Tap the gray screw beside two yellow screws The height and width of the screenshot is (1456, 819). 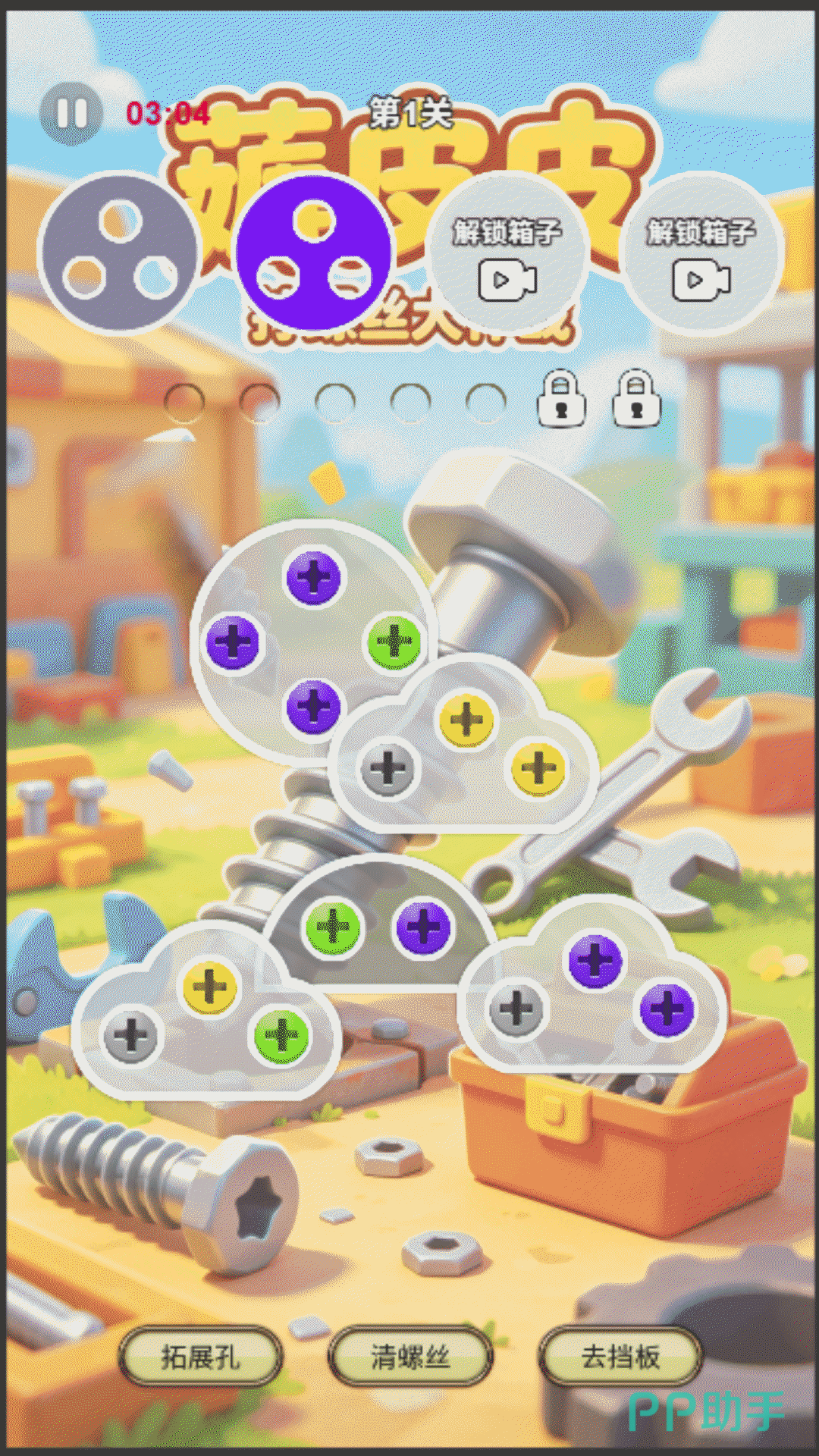[x=388, y=769]
